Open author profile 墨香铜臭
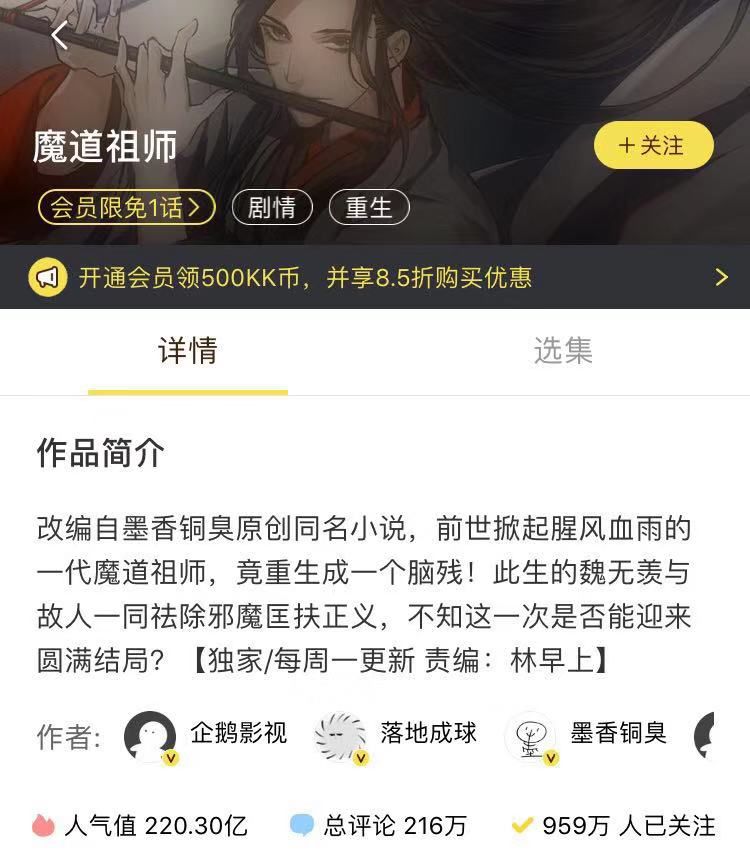The height and width of the screenshot is (867, 750). point(588,735)
